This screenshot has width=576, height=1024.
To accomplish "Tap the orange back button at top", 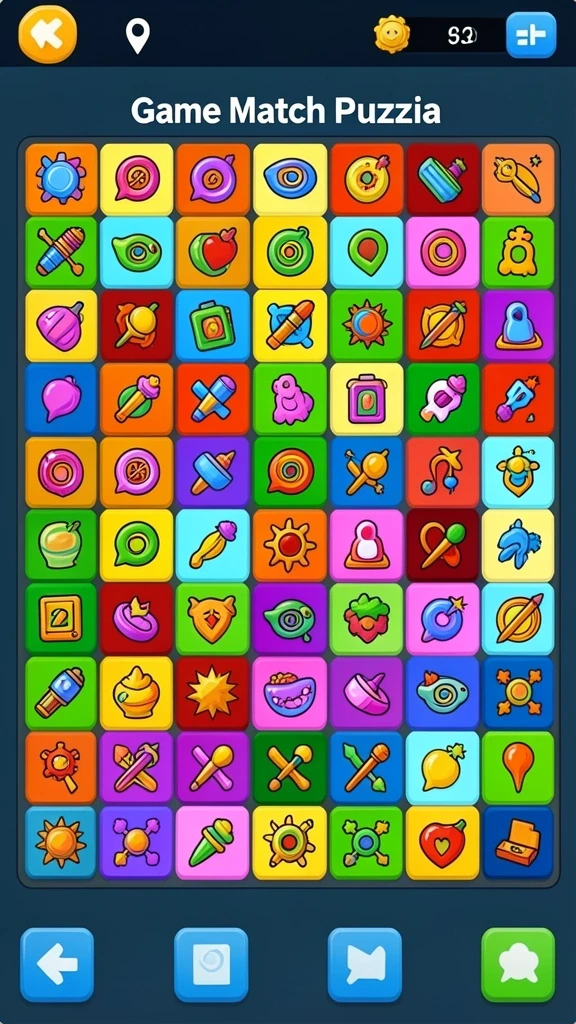I will click(x=48, y=33).
